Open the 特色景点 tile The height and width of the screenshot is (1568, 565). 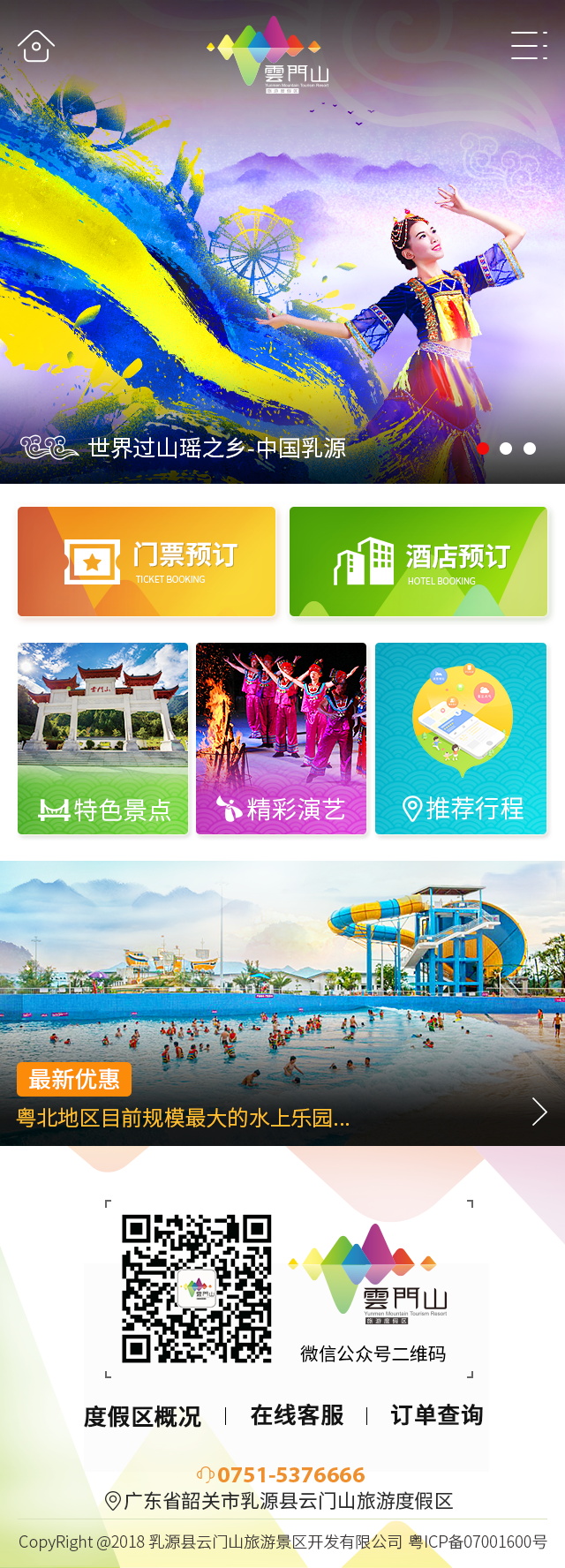pos(103,739)
